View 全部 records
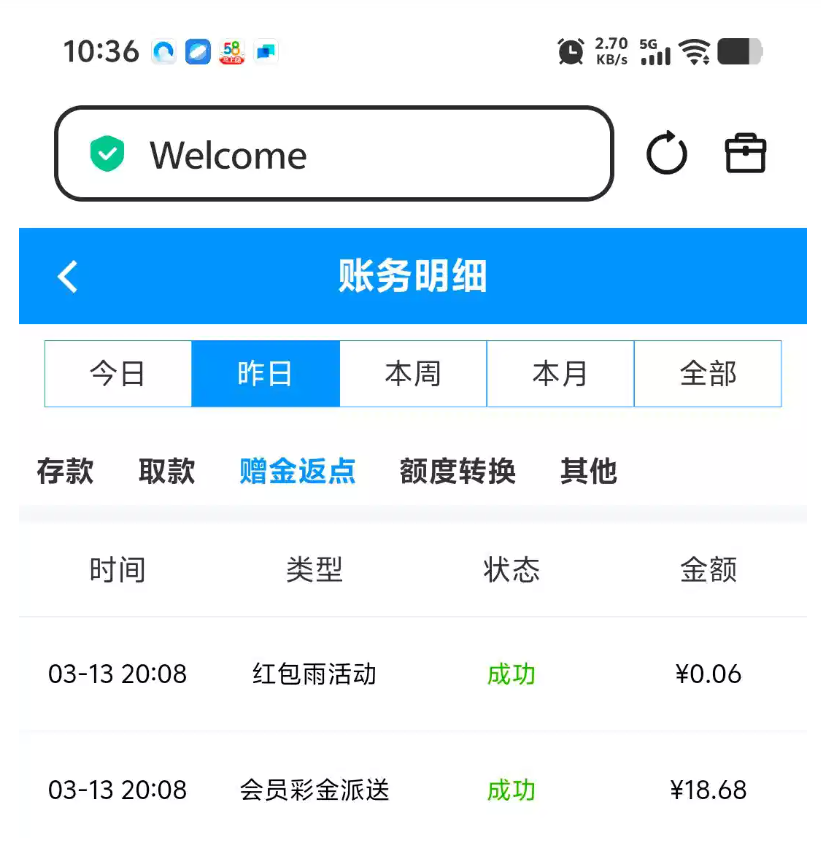This screenshot has height=842, width=821. (x=708, y=374)
